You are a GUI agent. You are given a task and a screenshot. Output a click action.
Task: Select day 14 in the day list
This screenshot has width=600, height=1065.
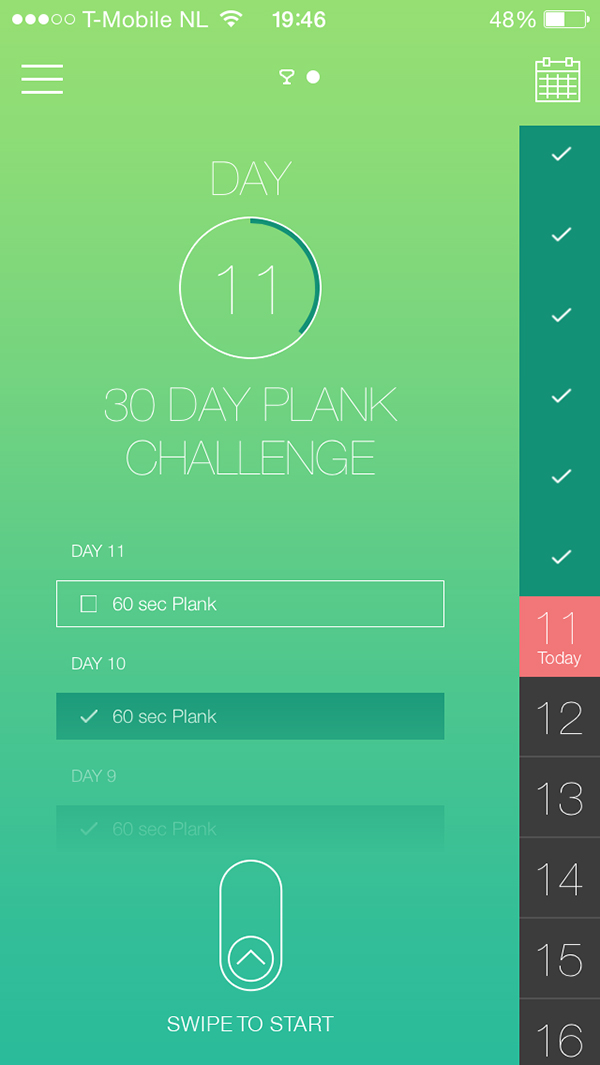pyautogui.click(x=559, y=879)
